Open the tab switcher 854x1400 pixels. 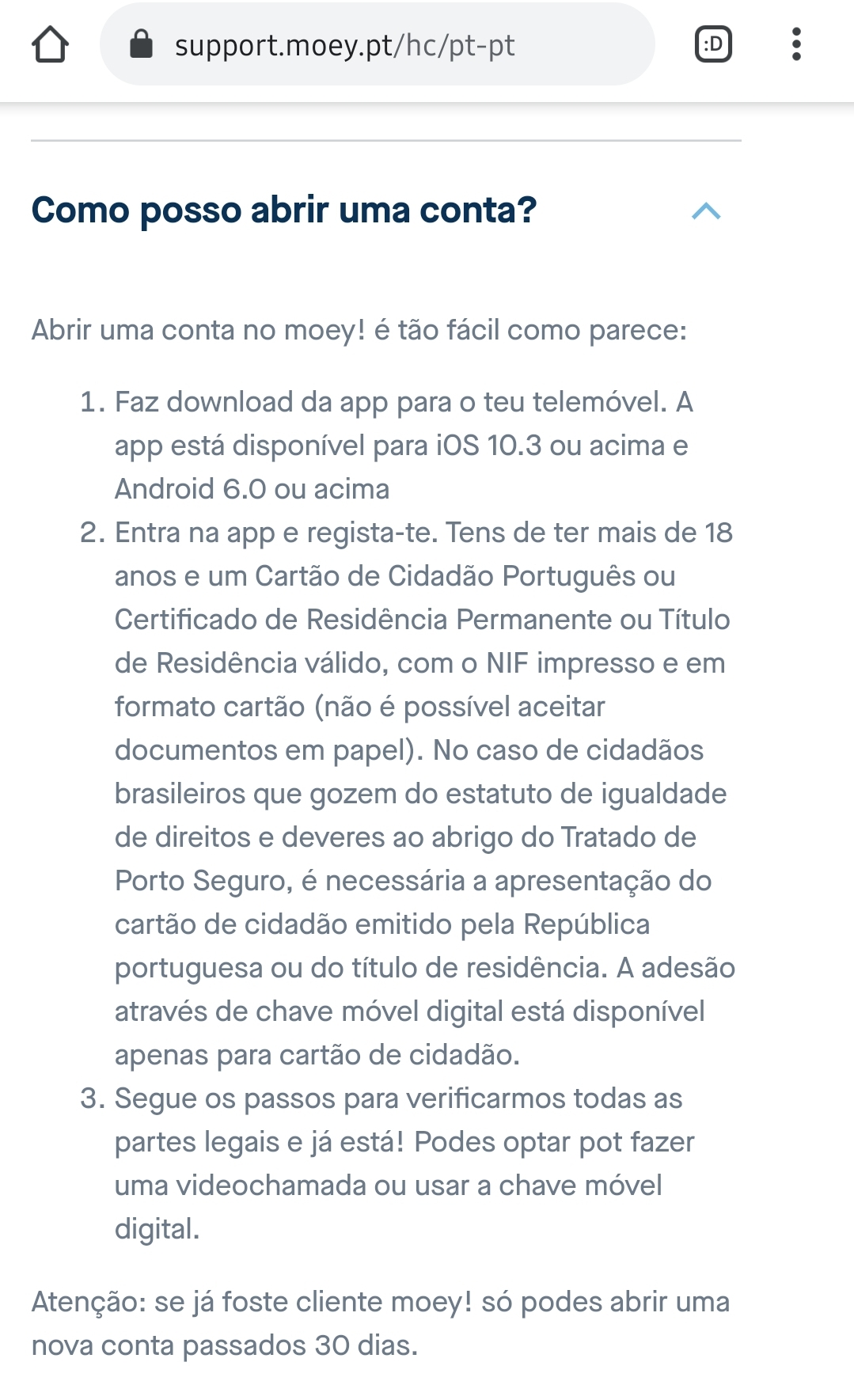click(712, 44)
